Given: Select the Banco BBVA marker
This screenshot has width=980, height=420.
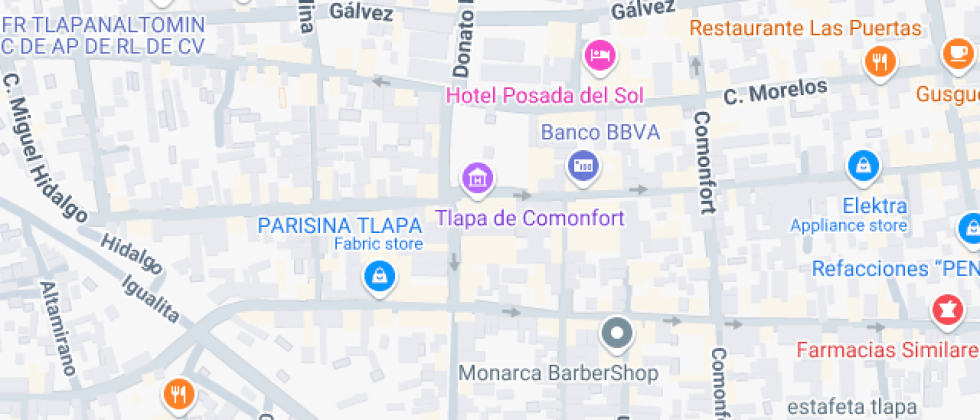Looking at the screenshot, I should [582, 165].
